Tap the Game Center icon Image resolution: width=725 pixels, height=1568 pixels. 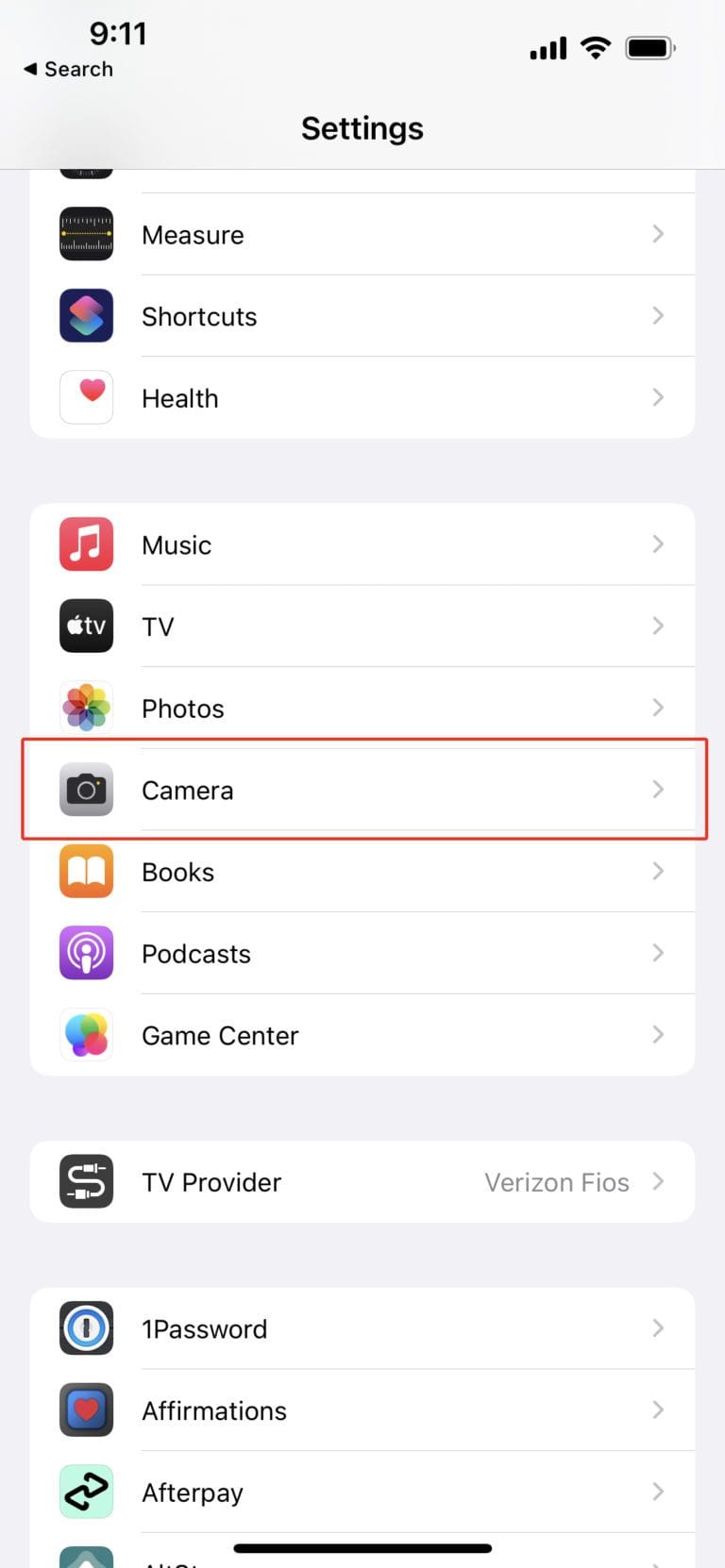(x=86, y=1035)
